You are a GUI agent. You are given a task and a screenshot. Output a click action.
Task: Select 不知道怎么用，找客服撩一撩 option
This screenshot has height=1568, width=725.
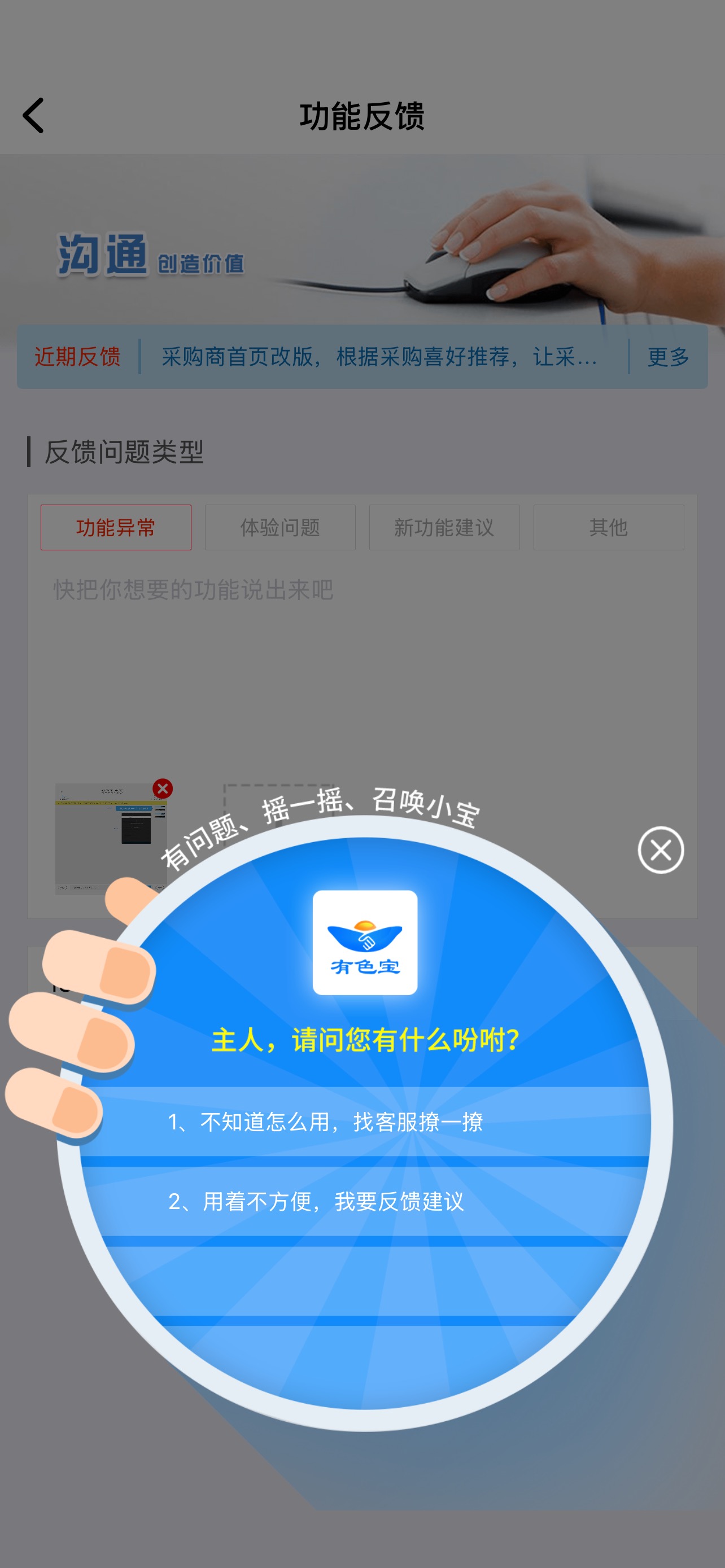click(365, 1121)
